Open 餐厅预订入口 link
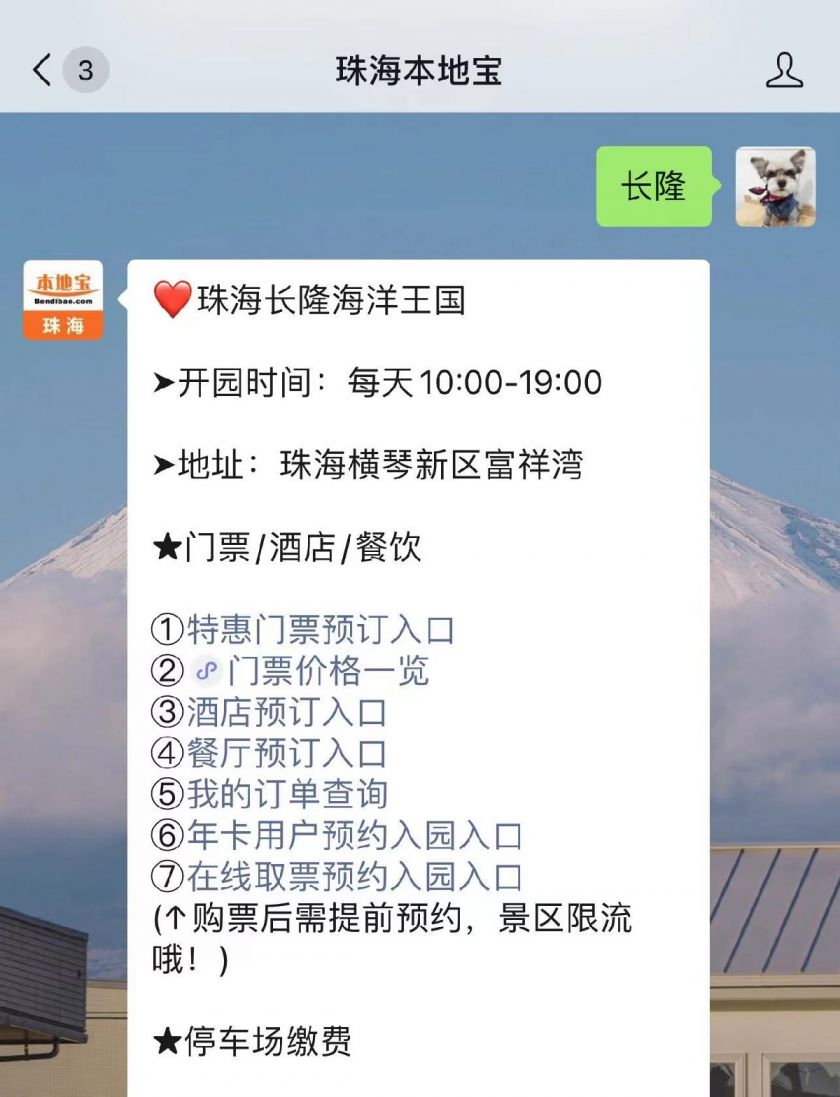The image size is (840, 1097). point(286,753)
